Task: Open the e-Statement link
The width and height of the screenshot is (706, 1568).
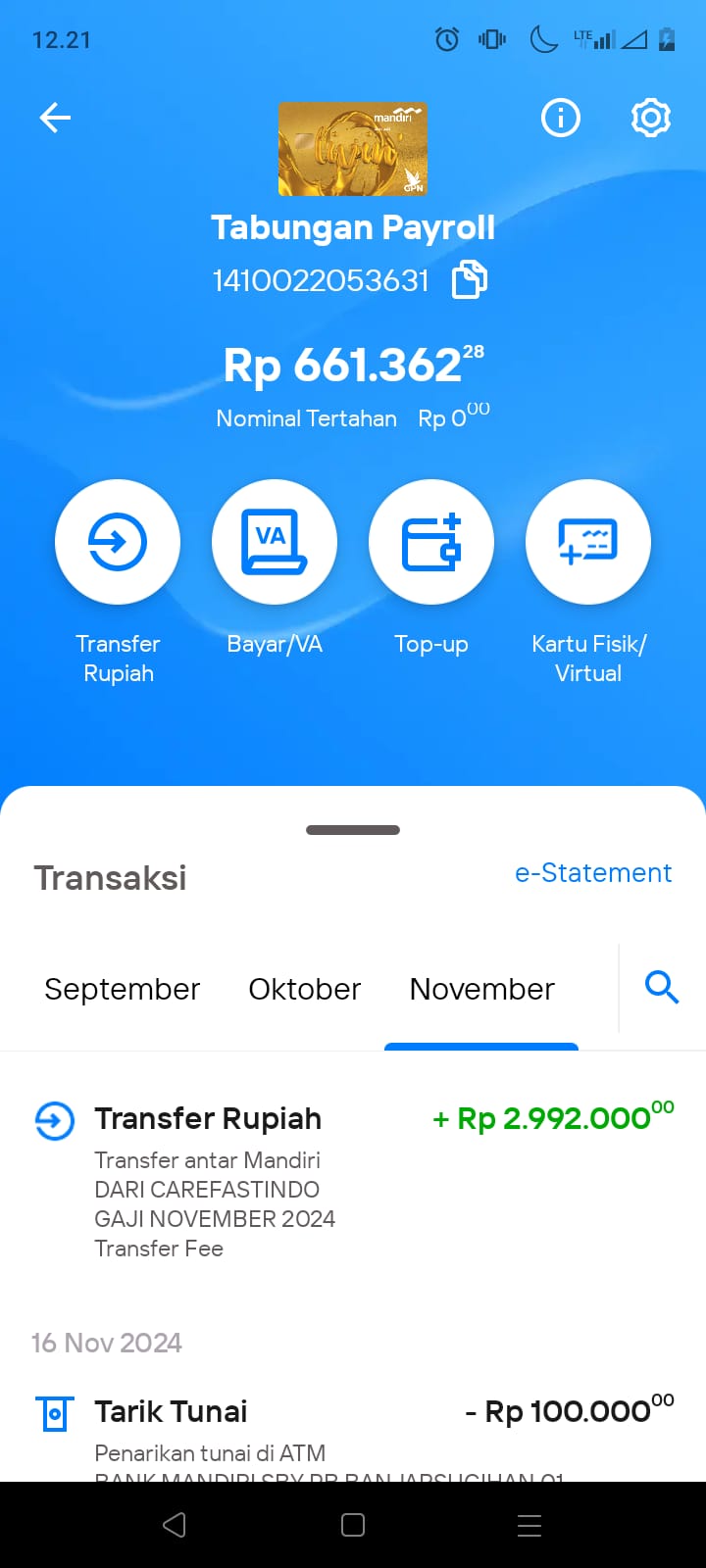Action: click(593, 873)
